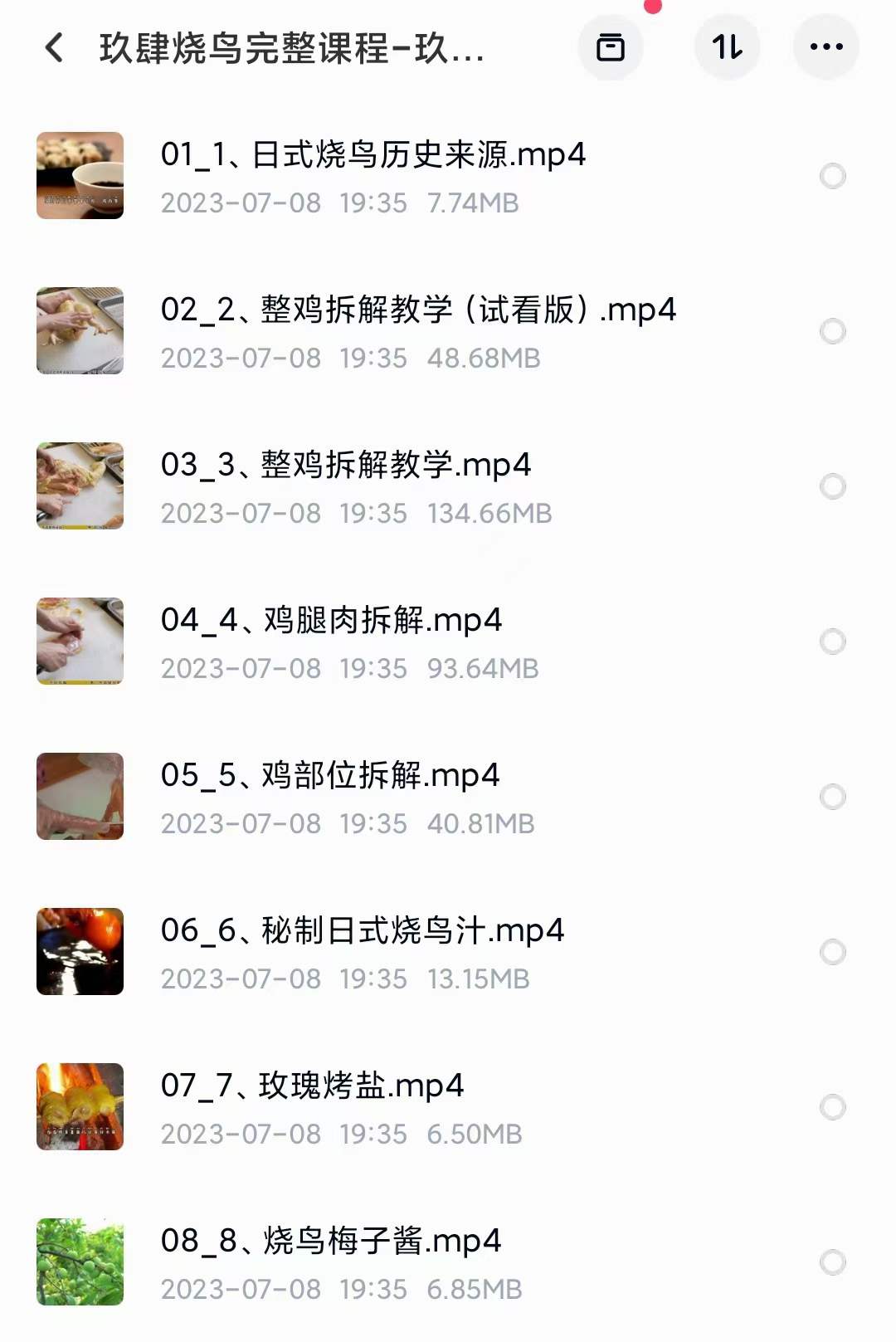
Task: Tap the green plums thumbnail for 烧鸟梅子酱
Action: pyautogui.click(x=80, y=1261)
